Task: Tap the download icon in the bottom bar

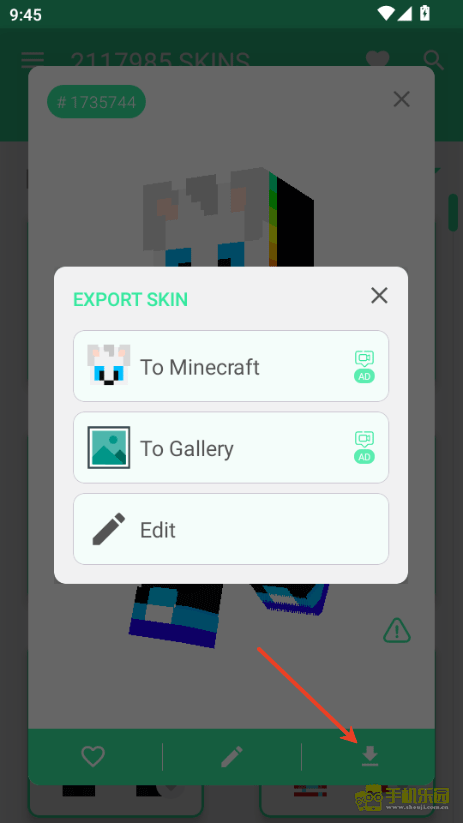Action: coord(370,756)
